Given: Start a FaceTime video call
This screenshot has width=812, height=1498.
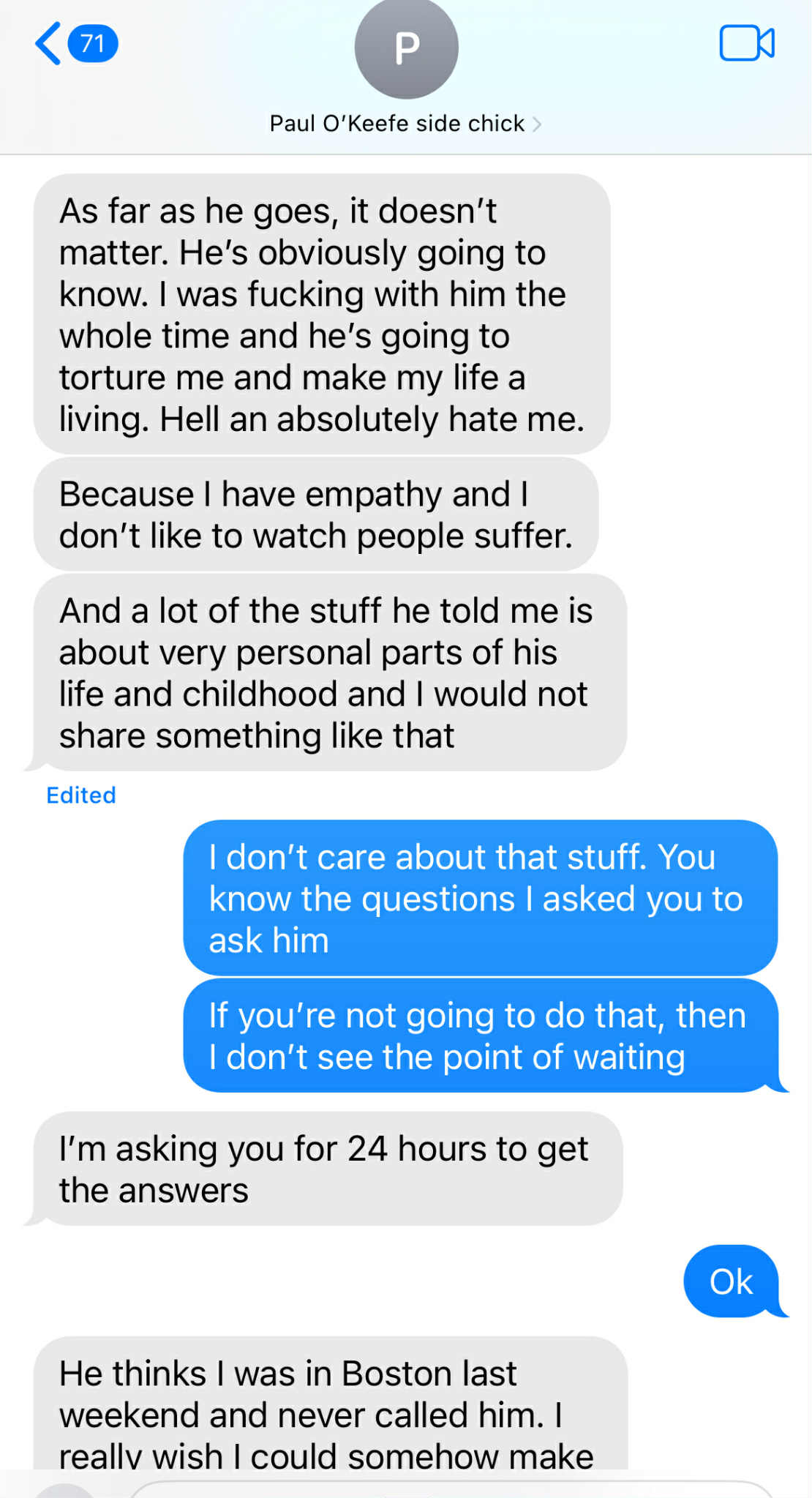Looking at the screenshot, I should pyautogui.click(x=746, y=44).
